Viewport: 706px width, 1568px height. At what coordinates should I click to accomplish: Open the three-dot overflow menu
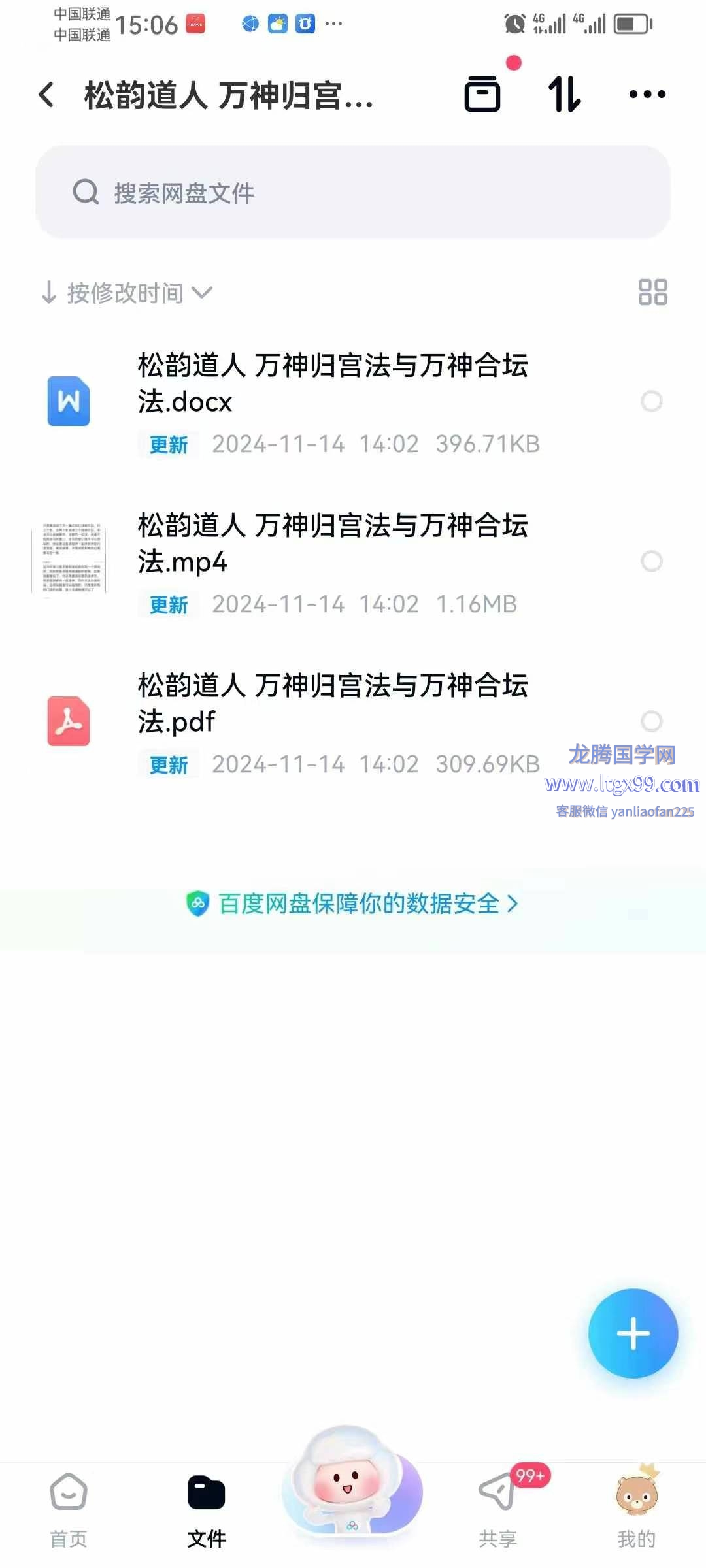(x=647, y=94)
